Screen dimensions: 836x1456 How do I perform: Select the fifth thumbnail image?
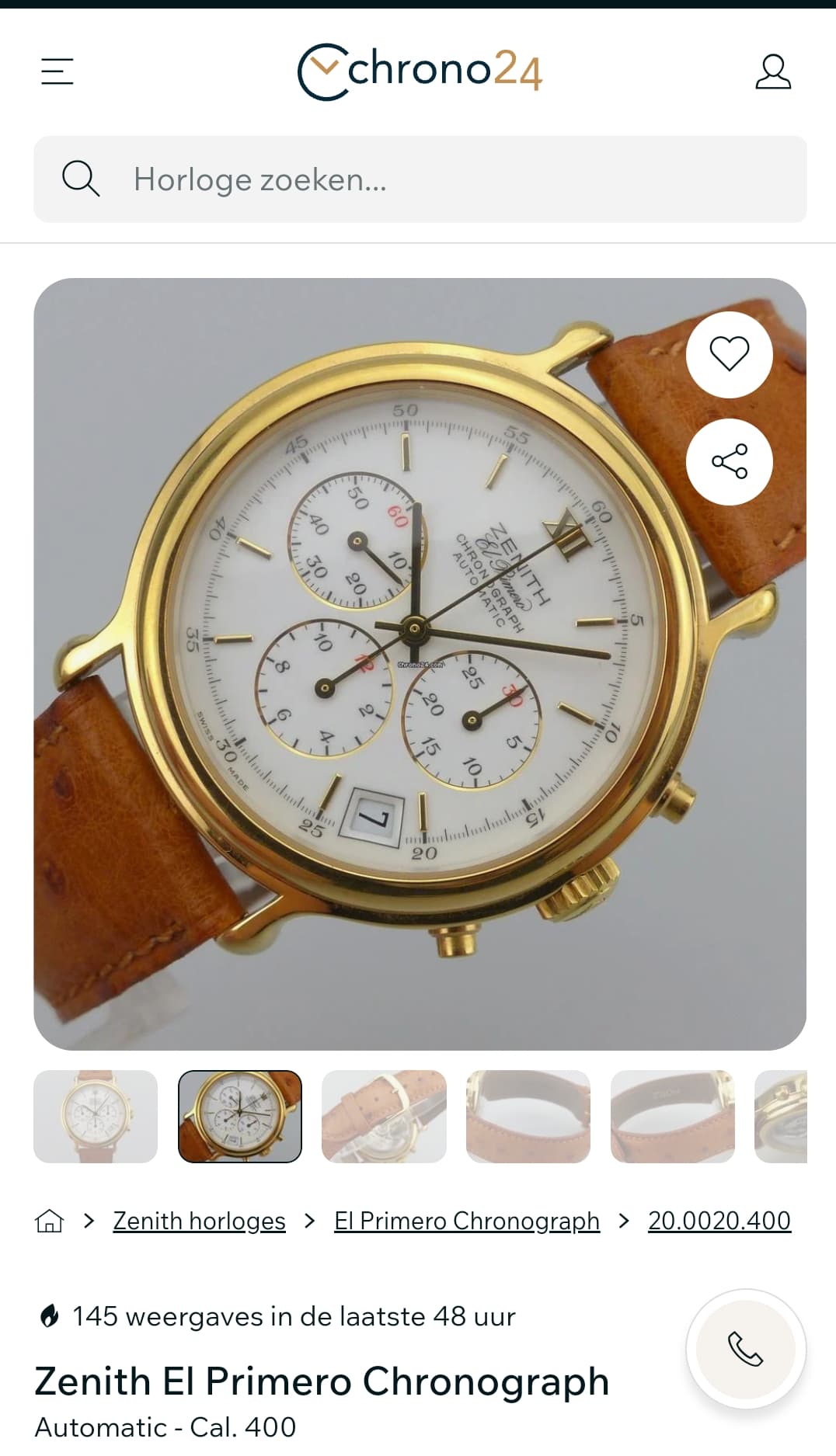[673, 1116]
